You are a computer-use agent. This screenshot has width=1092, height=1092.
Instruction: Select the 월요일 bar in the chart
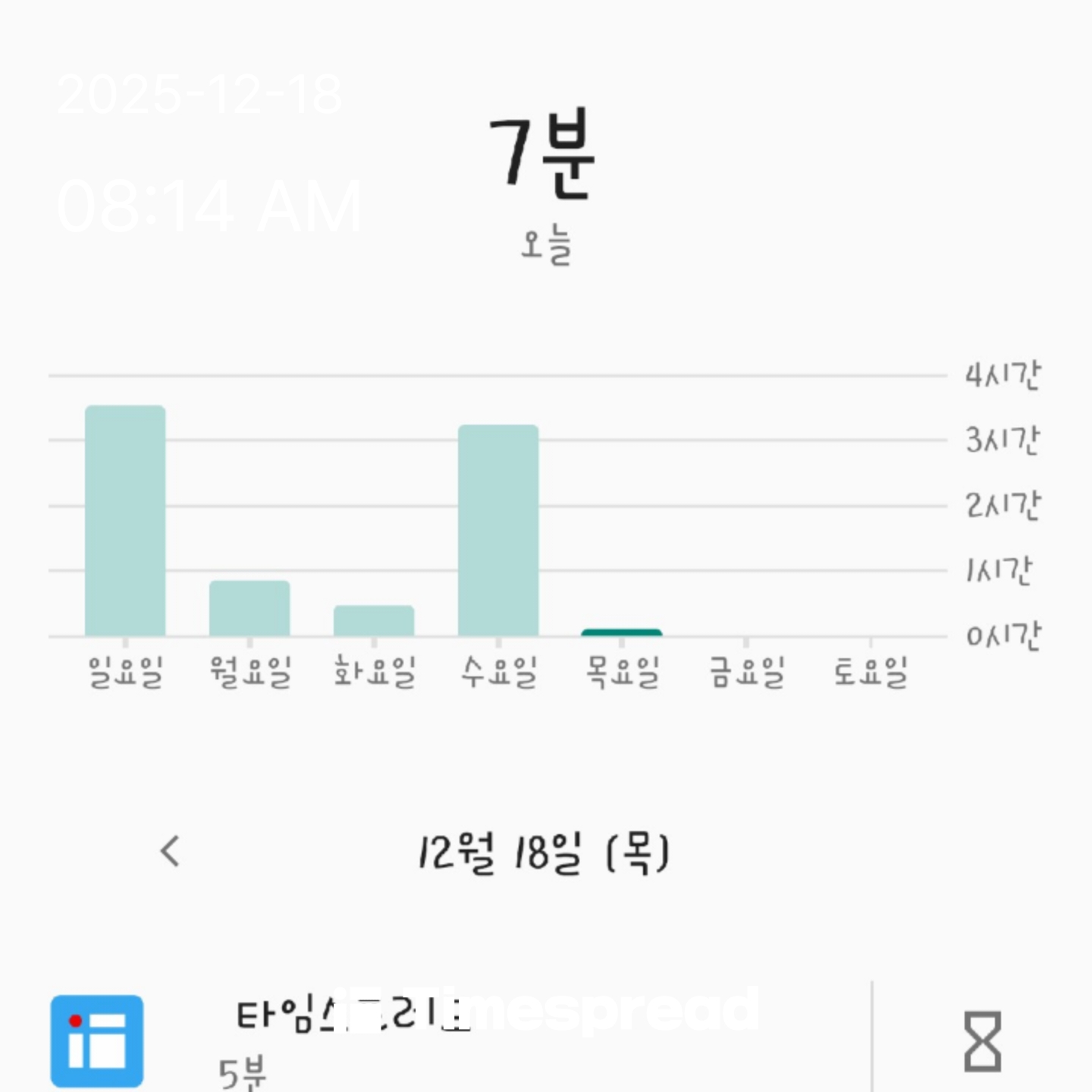pyautogui.click(x=249, y=608)
